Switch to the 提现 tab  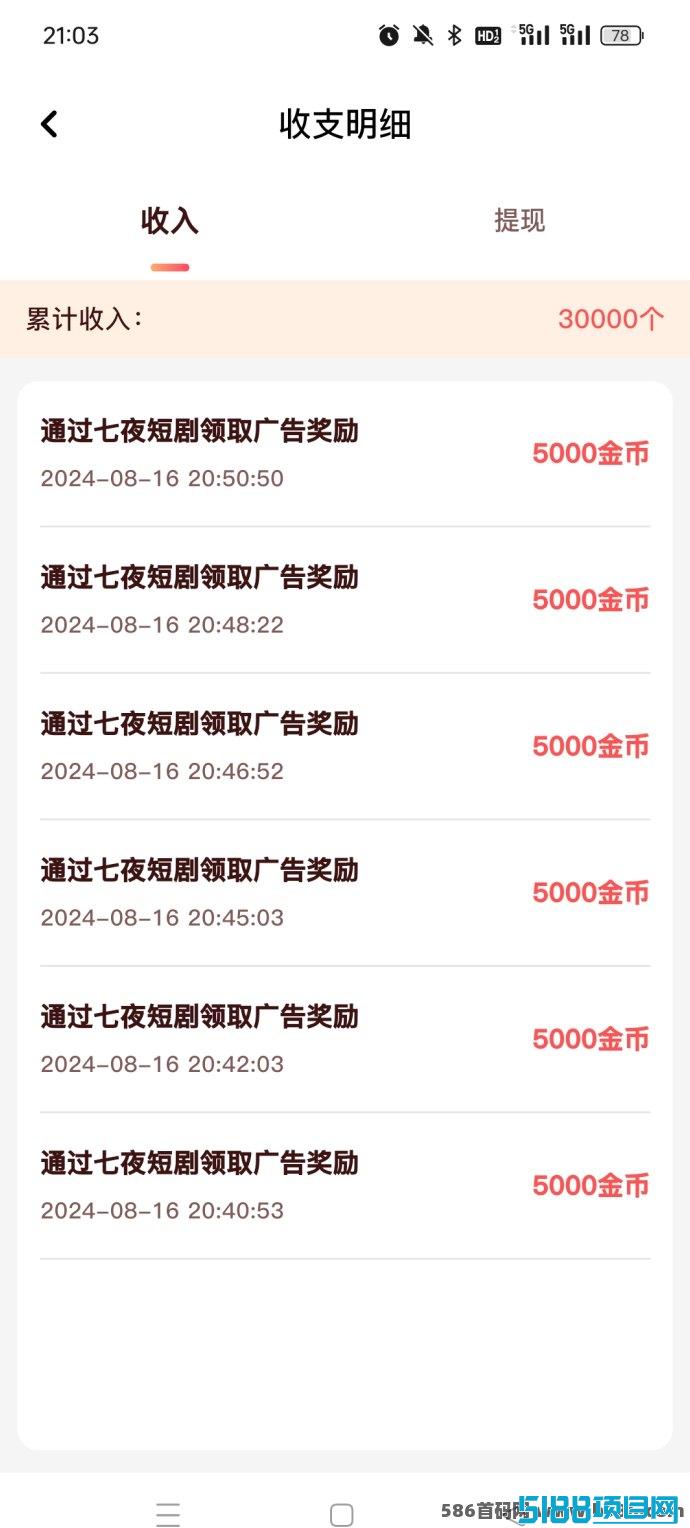pos(519,221)
